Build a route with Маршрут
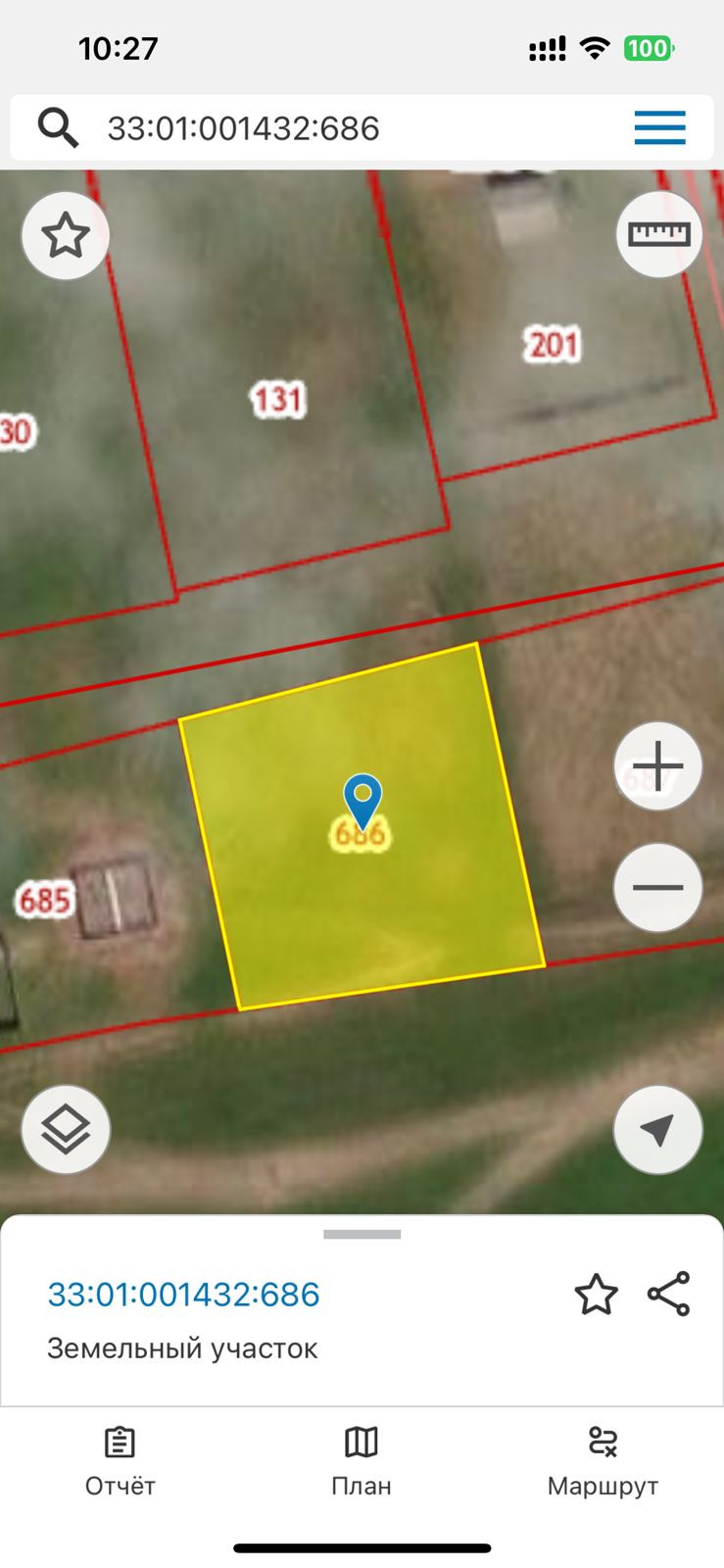The image size is (724, 1568). pos(603,1461)
